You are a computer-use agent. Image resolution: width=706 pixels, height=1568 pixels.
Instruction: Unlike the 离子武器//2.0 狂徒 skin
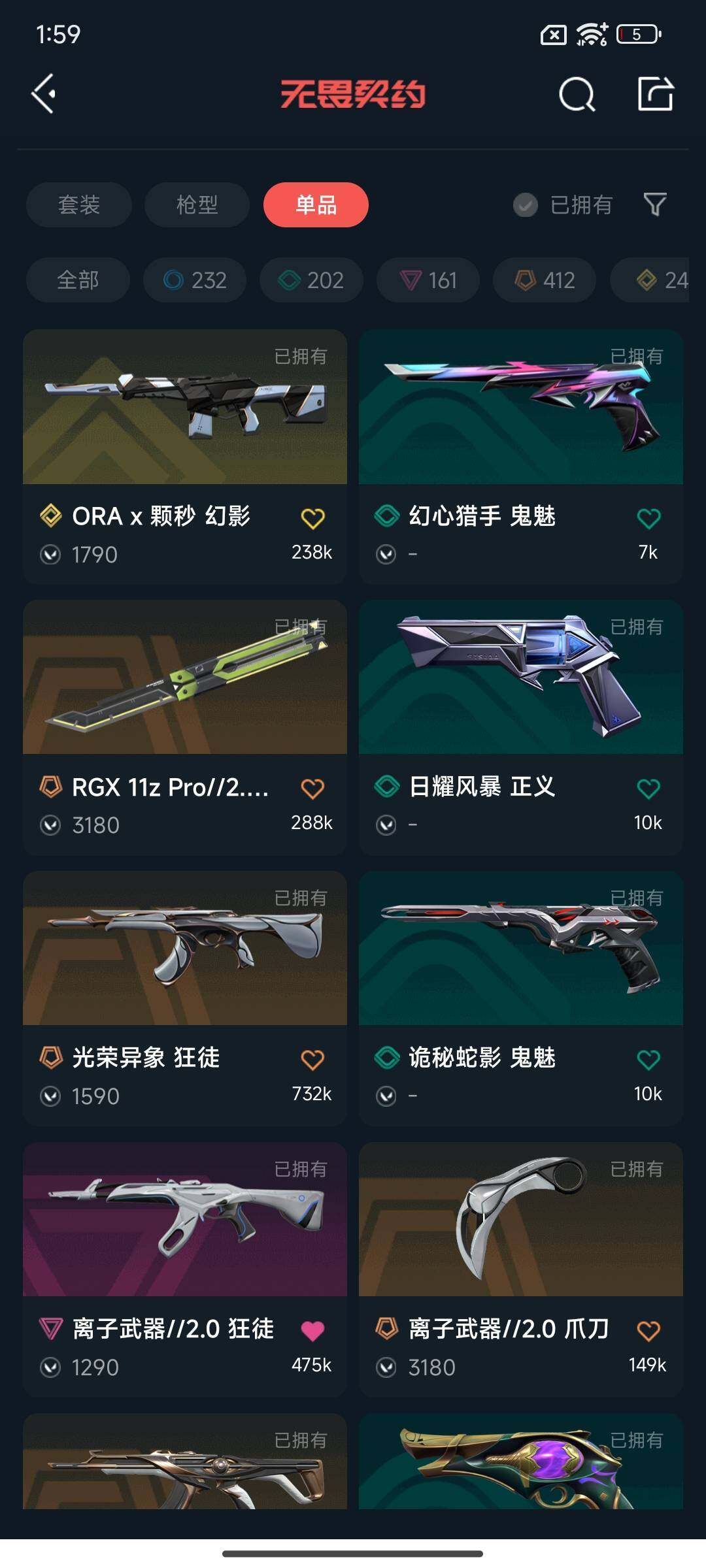tap(312, 1331)
